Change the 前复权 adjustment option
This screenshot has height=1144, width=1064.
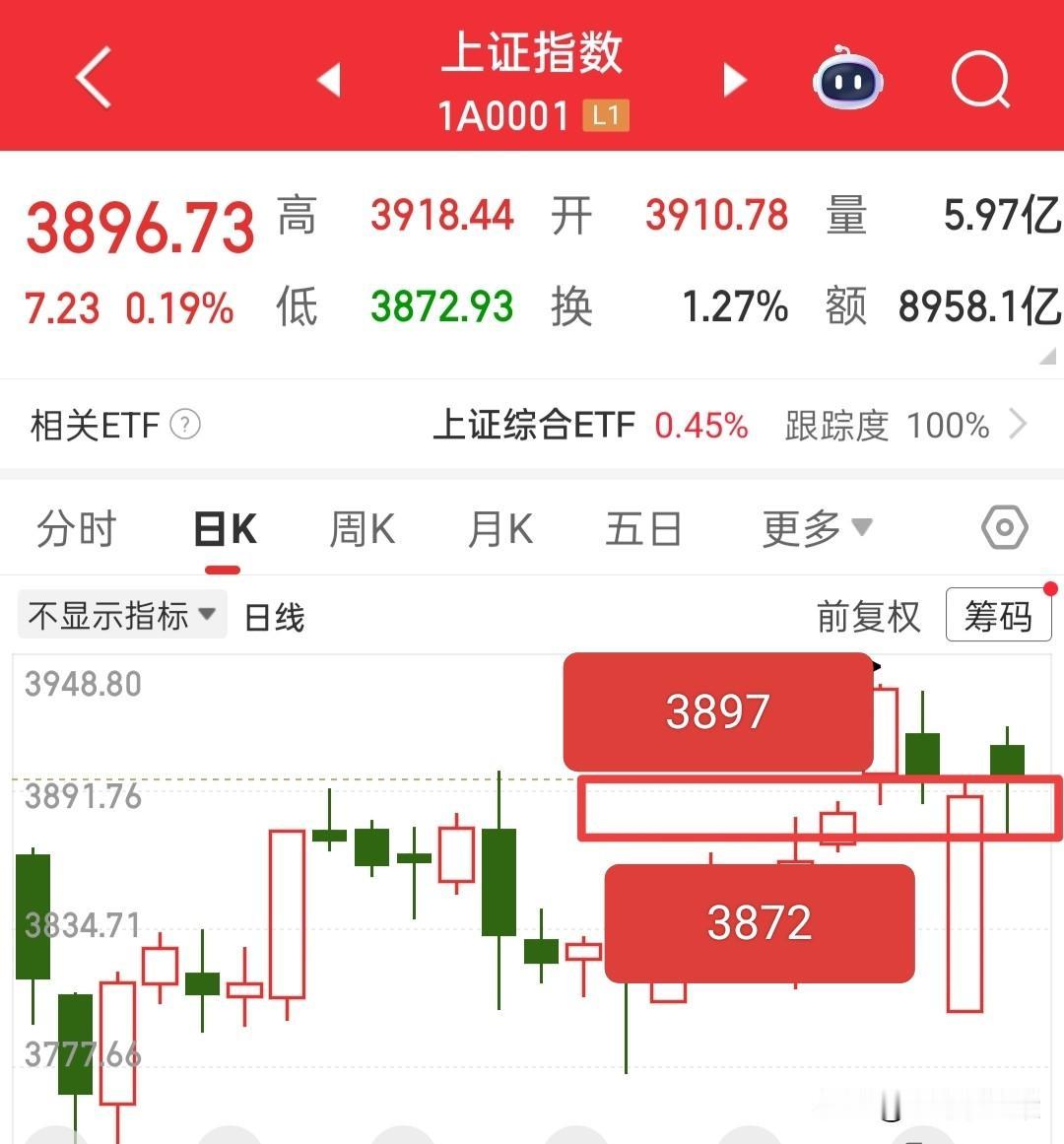click(x=868, y=617)
